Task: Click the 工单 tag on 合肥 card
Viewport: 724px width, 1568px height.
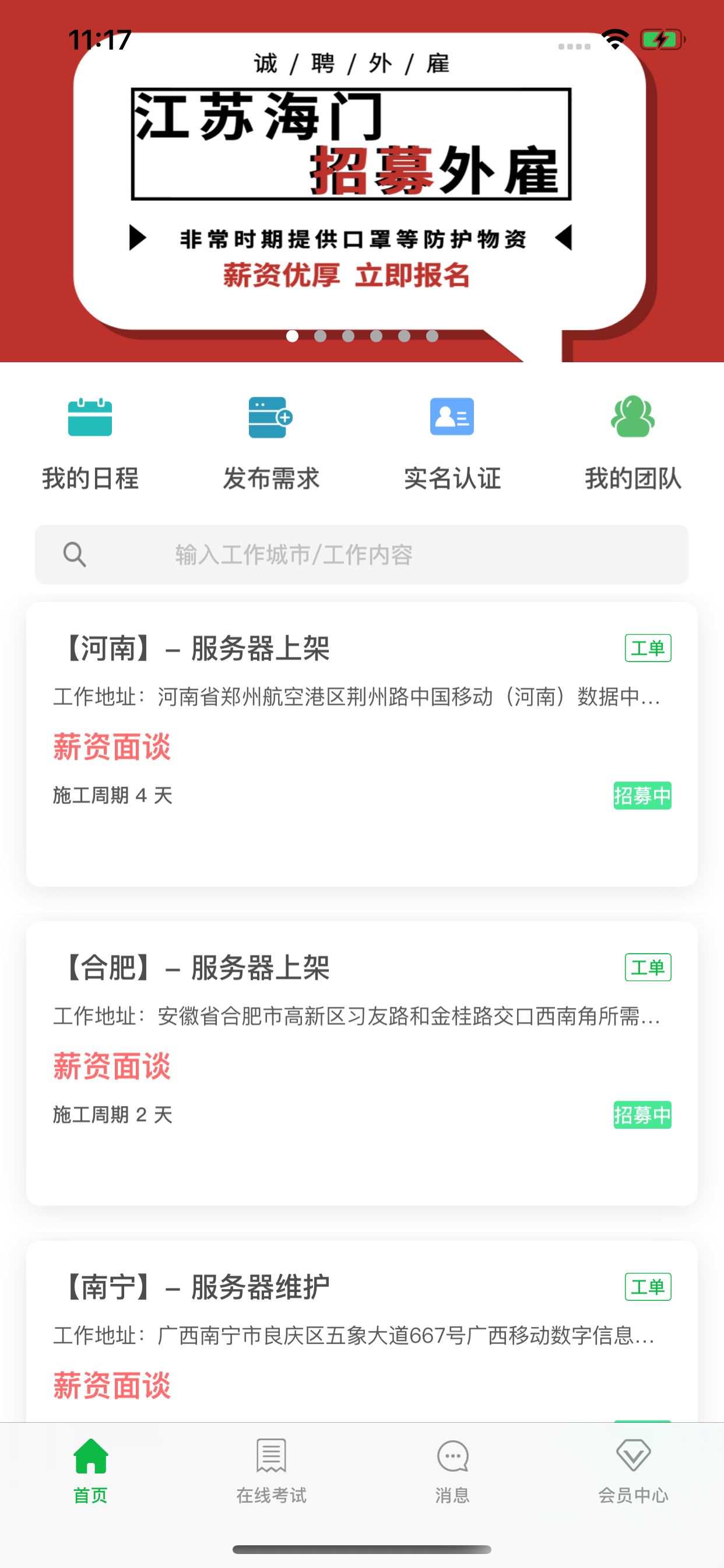Action: click(648, 967)
